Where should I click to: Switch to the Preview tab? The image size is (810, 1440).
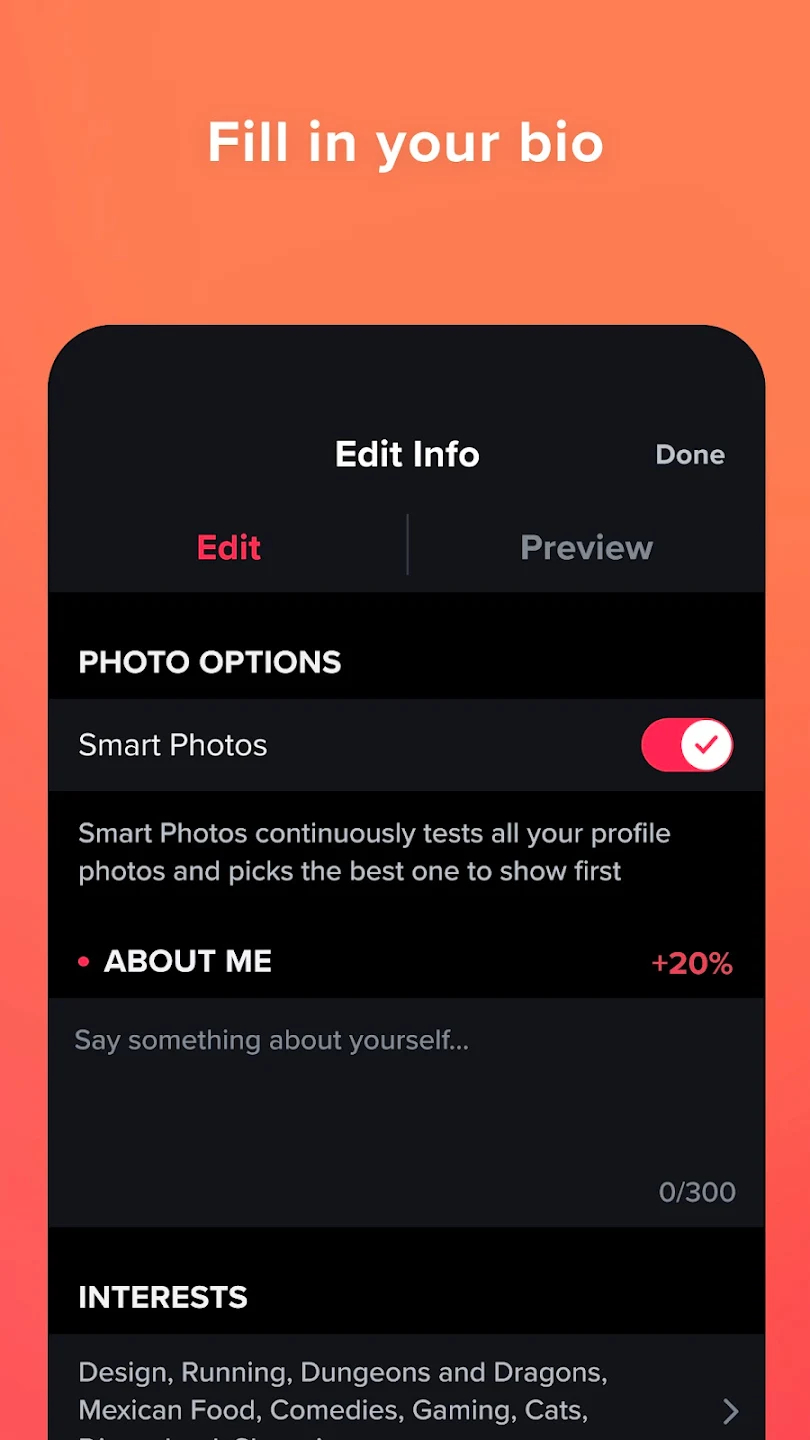[x=586, y=547]
